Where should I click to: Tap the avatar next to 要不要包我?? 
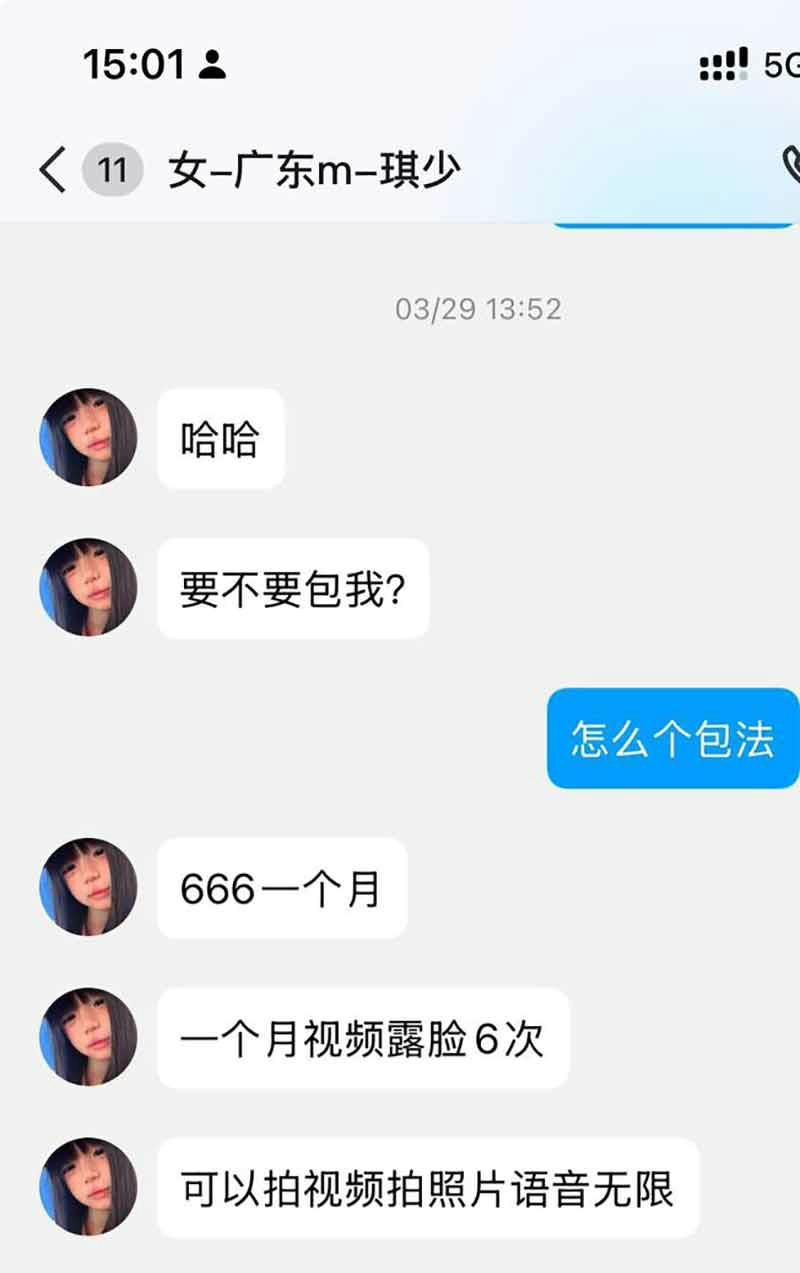coord(88,588)
